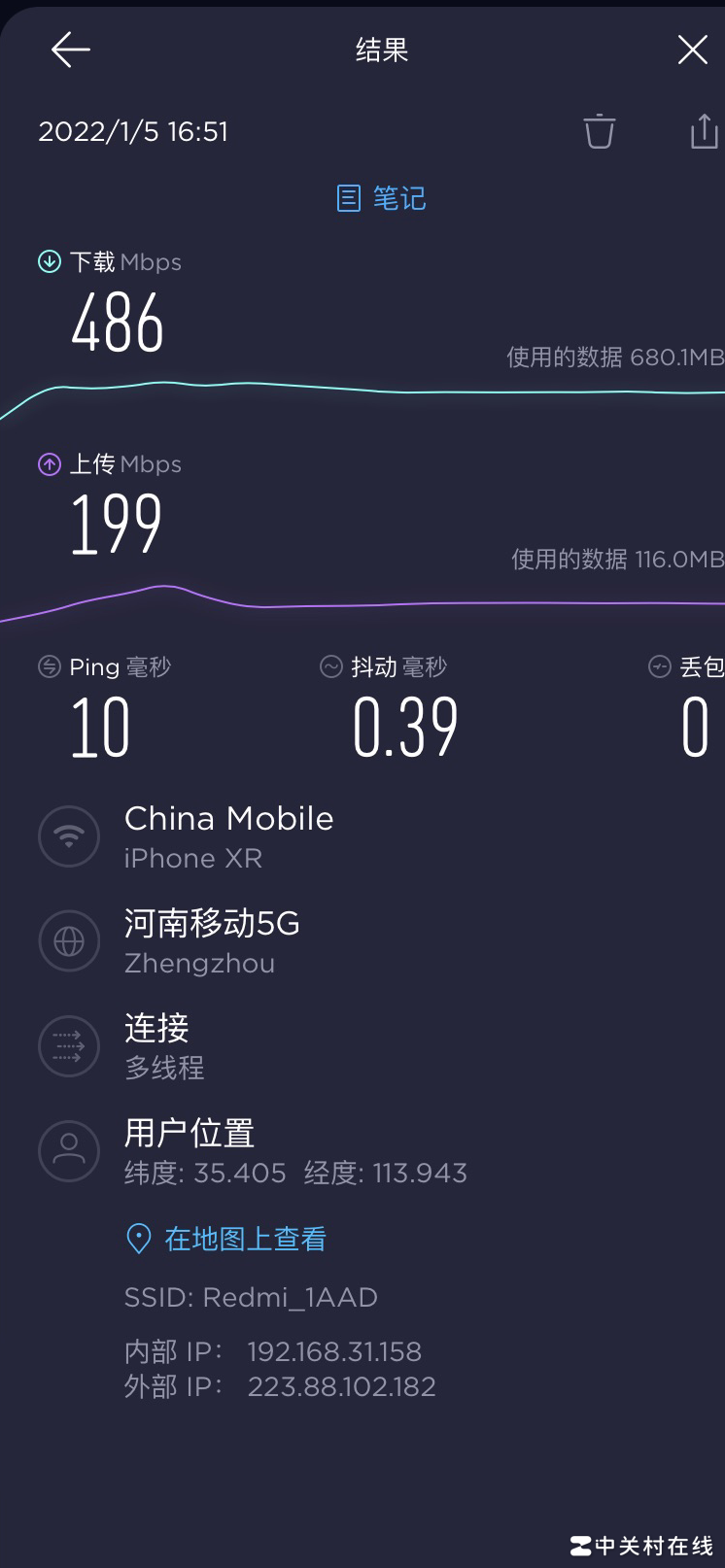This screenshot has height=1568, width=725.
Task: Tap the globe icon beside 河南移动5G
Action: coord(69,940)
